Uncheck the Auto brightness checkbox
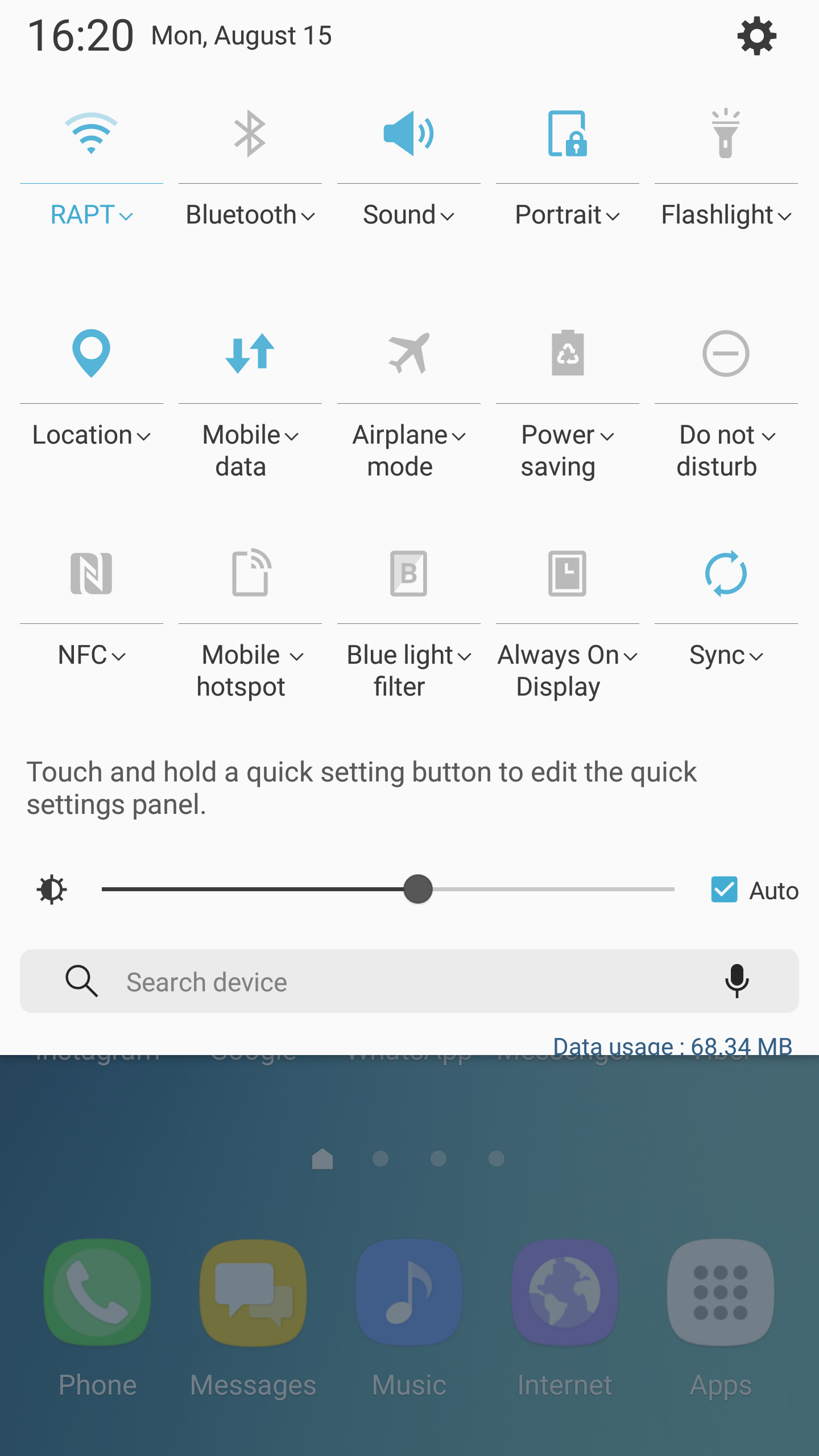Viewport: 819px width, 1456px height. click(x=724, y=890)
